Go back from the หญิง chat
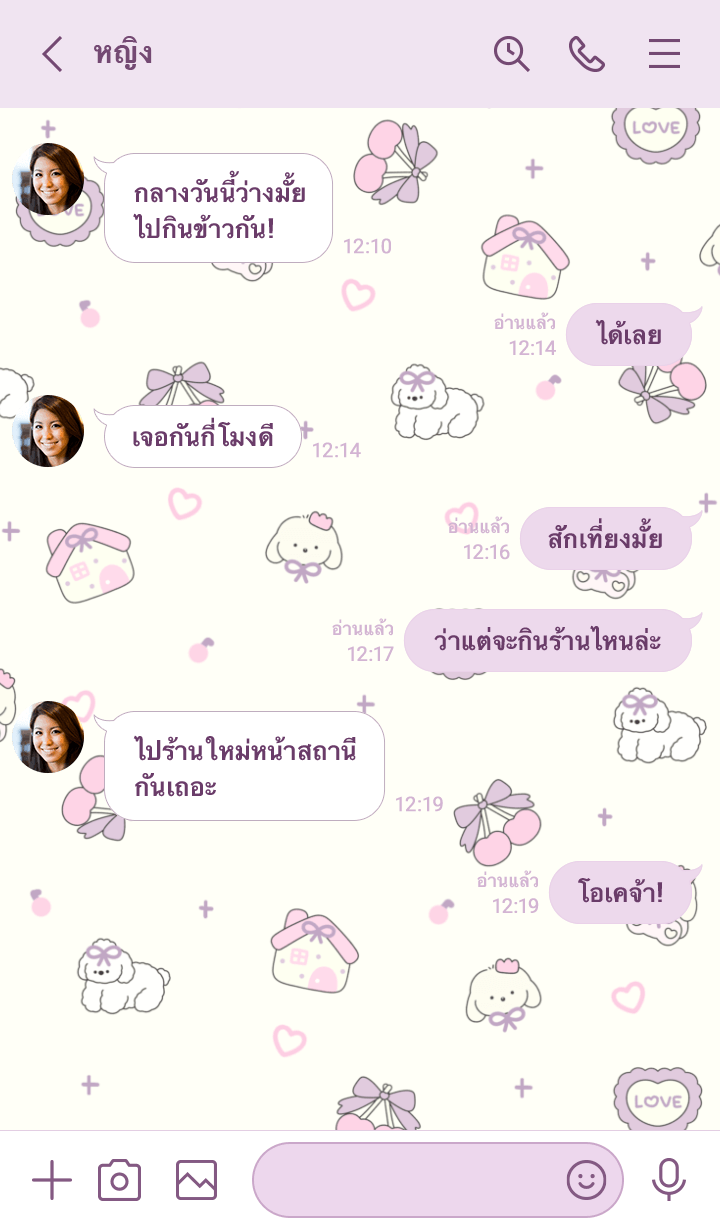The image size is (720, 1232). (x=52, y=54)
